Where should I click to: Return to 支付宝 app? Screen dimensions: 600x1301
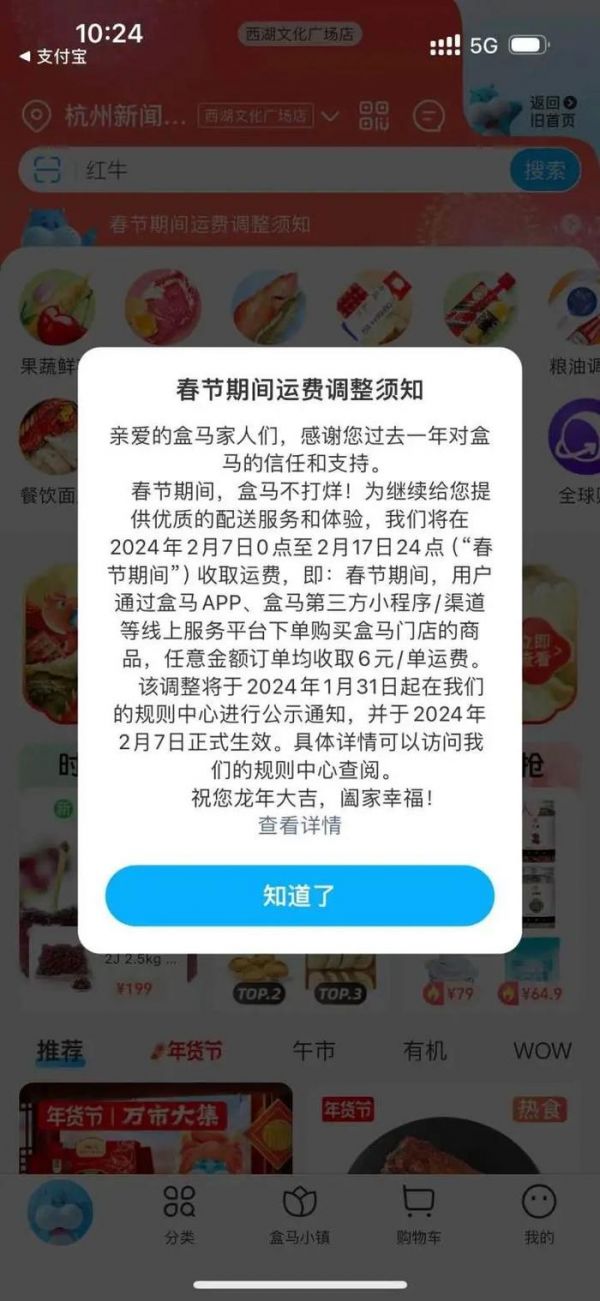pos(54,57)
